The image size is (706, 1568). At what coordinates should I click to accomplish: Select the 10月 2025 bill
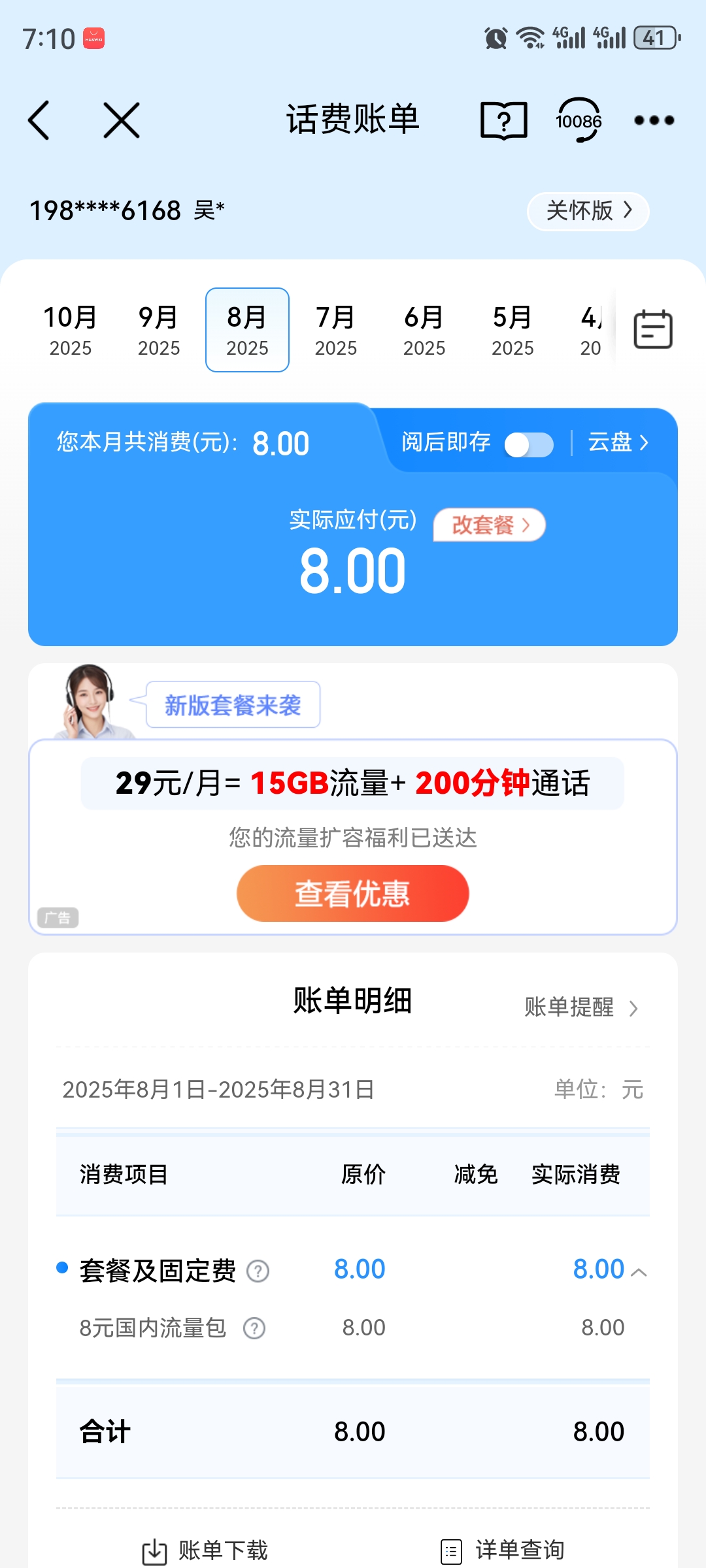tap(71, 330)
